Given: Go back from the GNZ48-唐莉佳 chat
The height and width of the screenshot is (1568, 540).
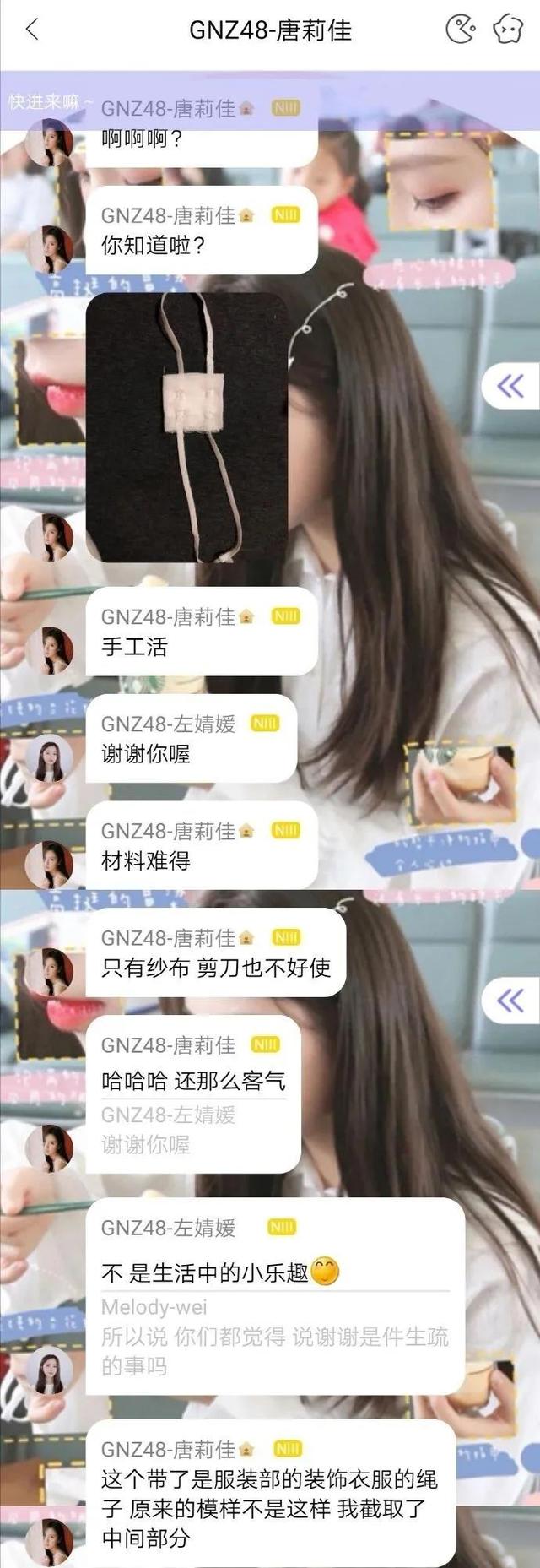Looking at the screenshot, I should [32, 30].
